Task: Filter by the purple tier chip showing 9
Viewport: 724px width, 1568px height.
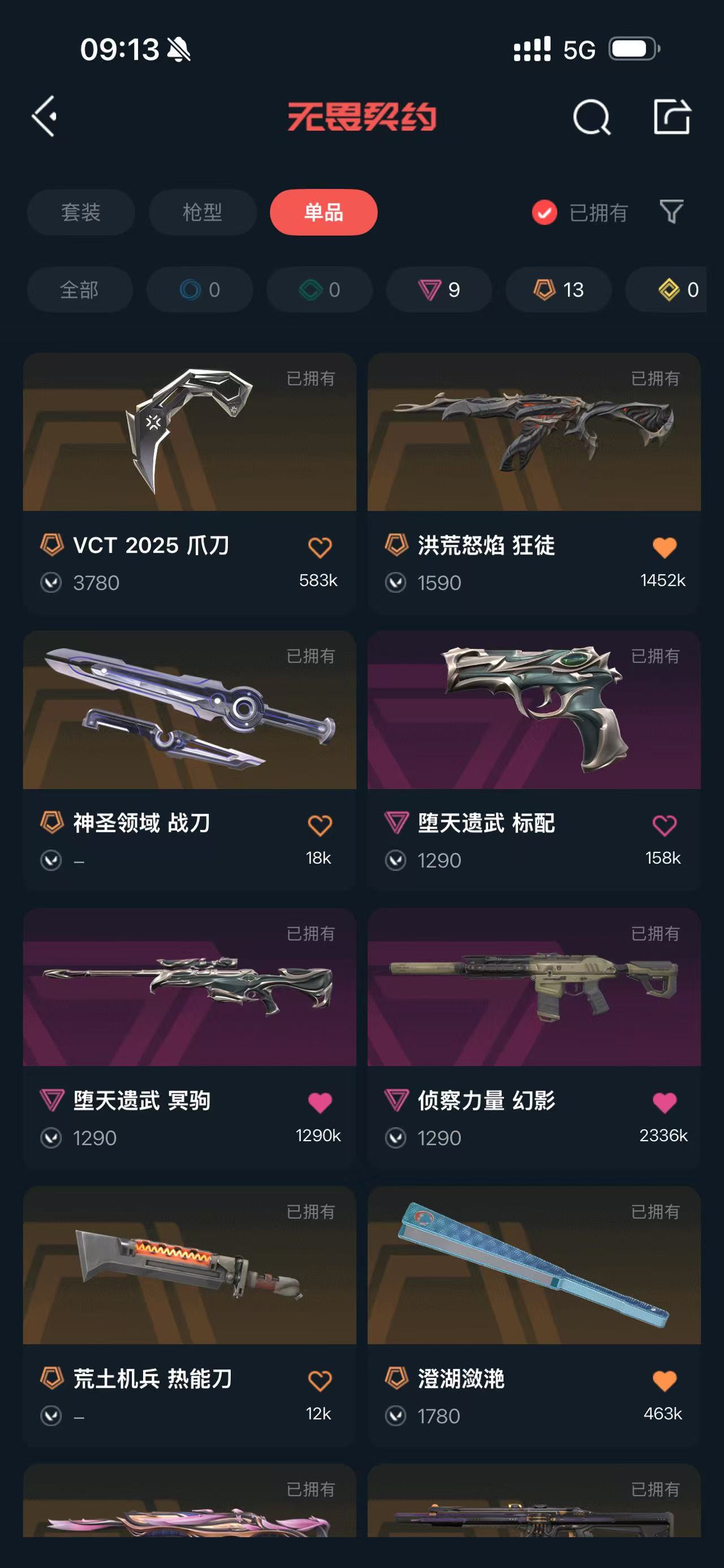Action: click(439, 290)
